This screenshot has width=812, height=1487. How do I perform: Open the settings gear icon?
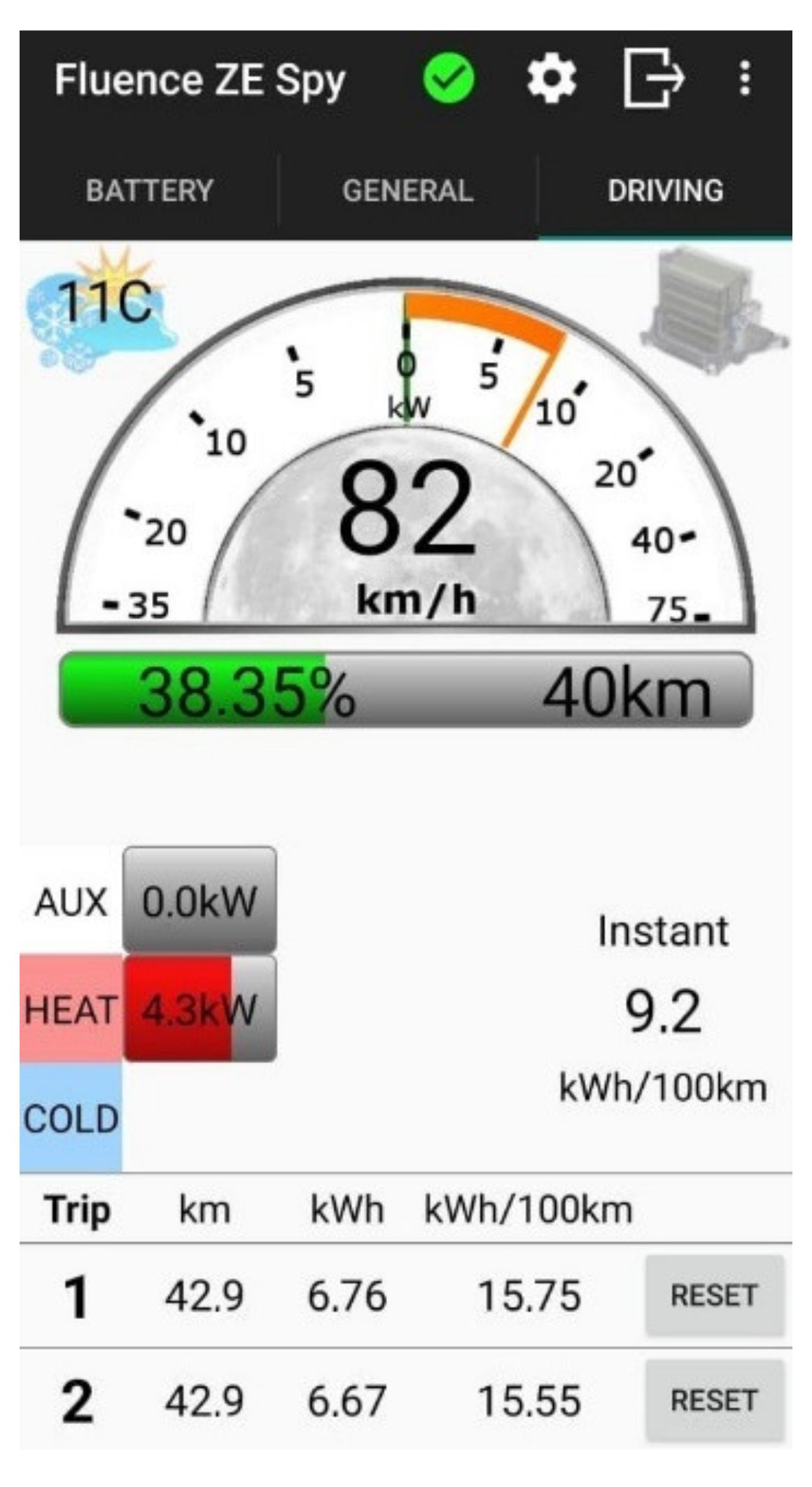pos(552,78)
